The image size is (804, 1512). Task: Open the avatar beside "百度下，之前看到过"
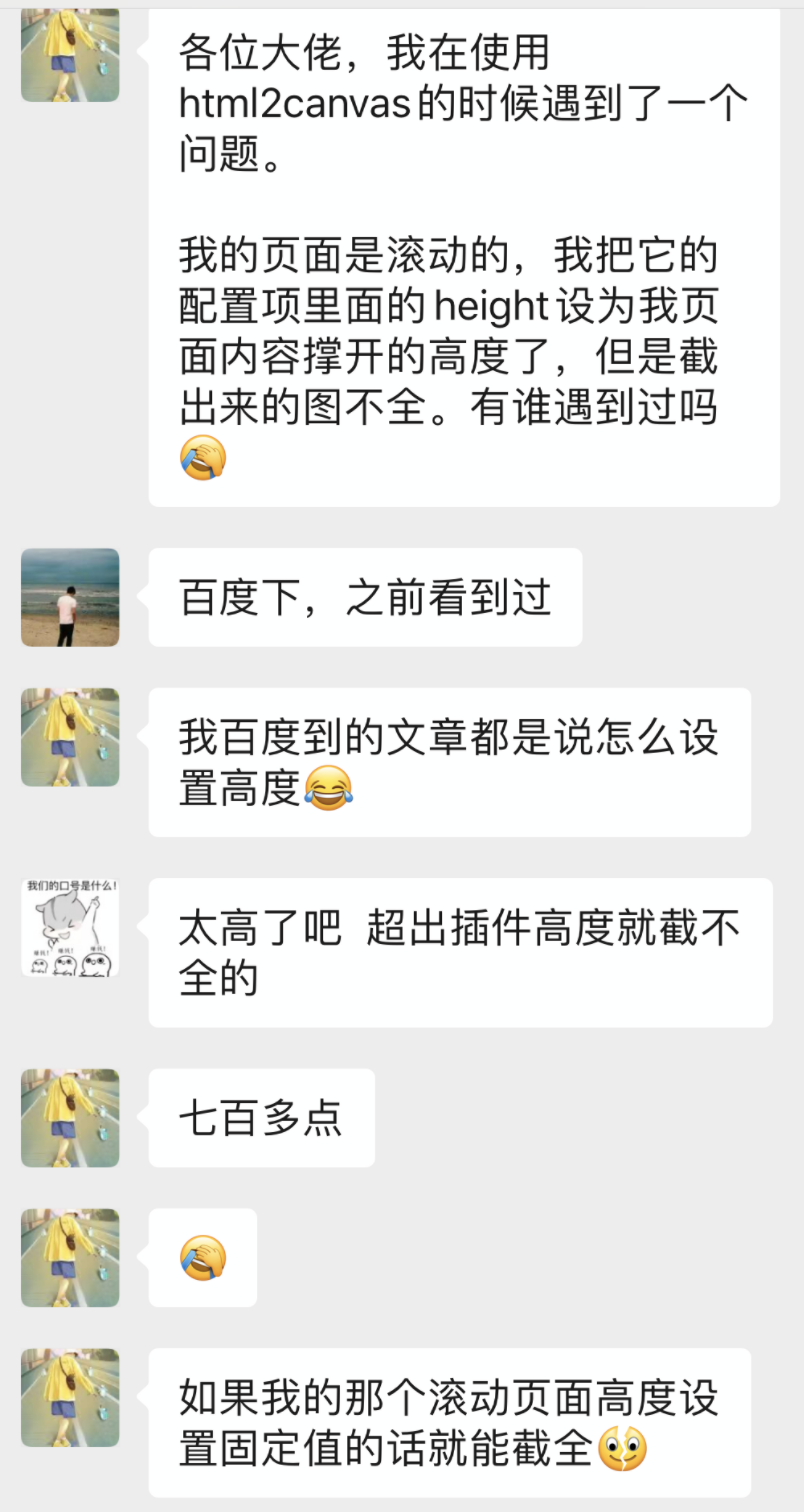(70, 597)
